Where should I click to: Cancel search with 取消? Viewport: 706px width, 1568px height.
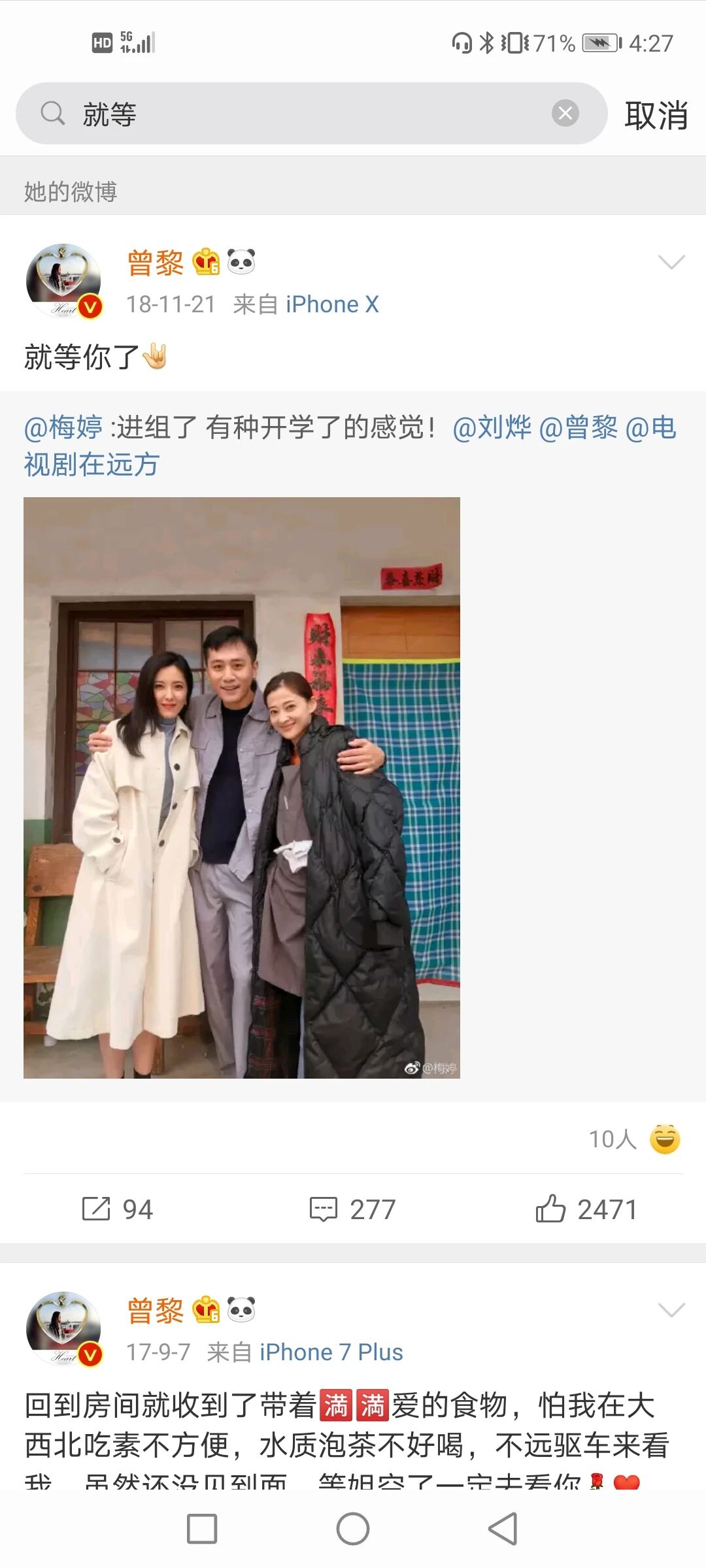click(655, 115)
